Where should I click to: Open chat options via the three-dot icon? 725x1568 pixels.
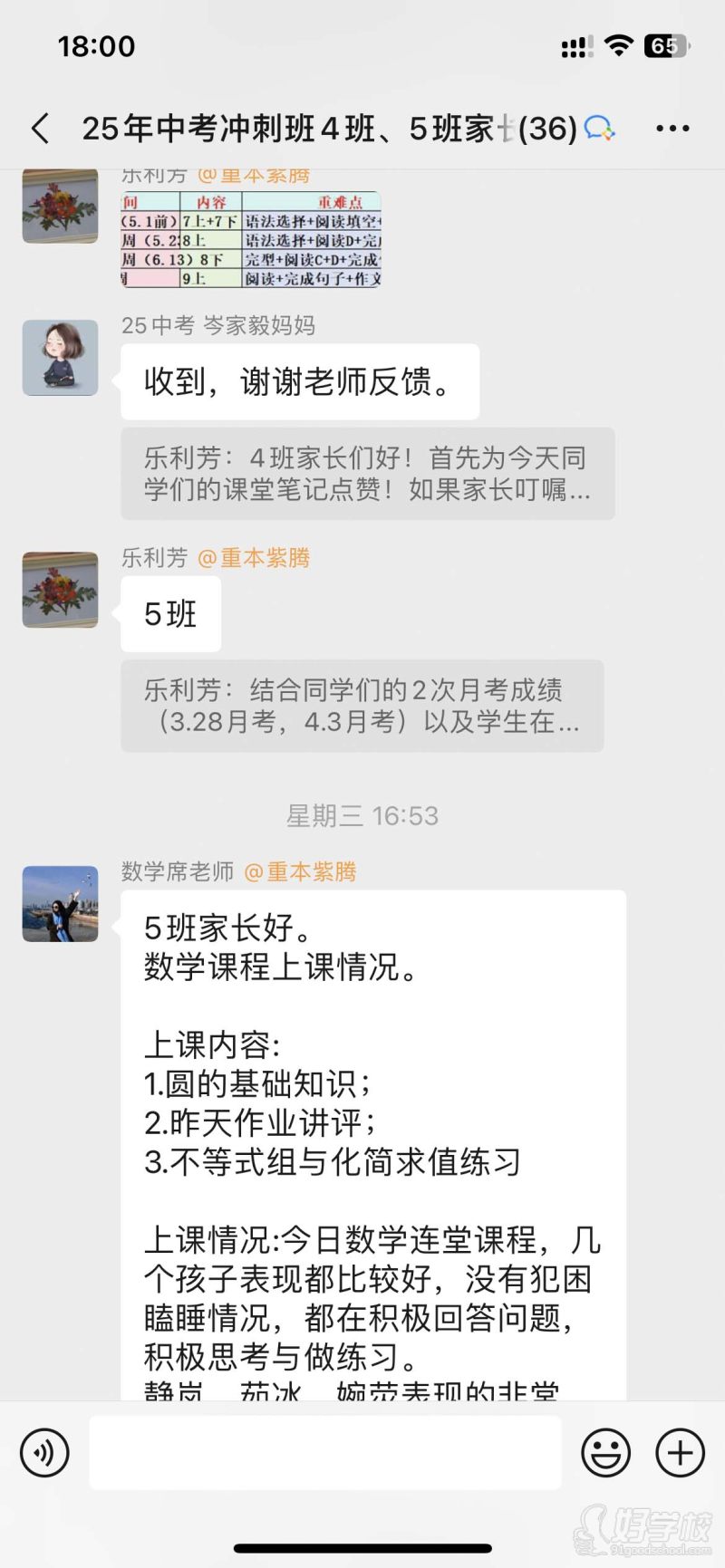coord(672,128)
